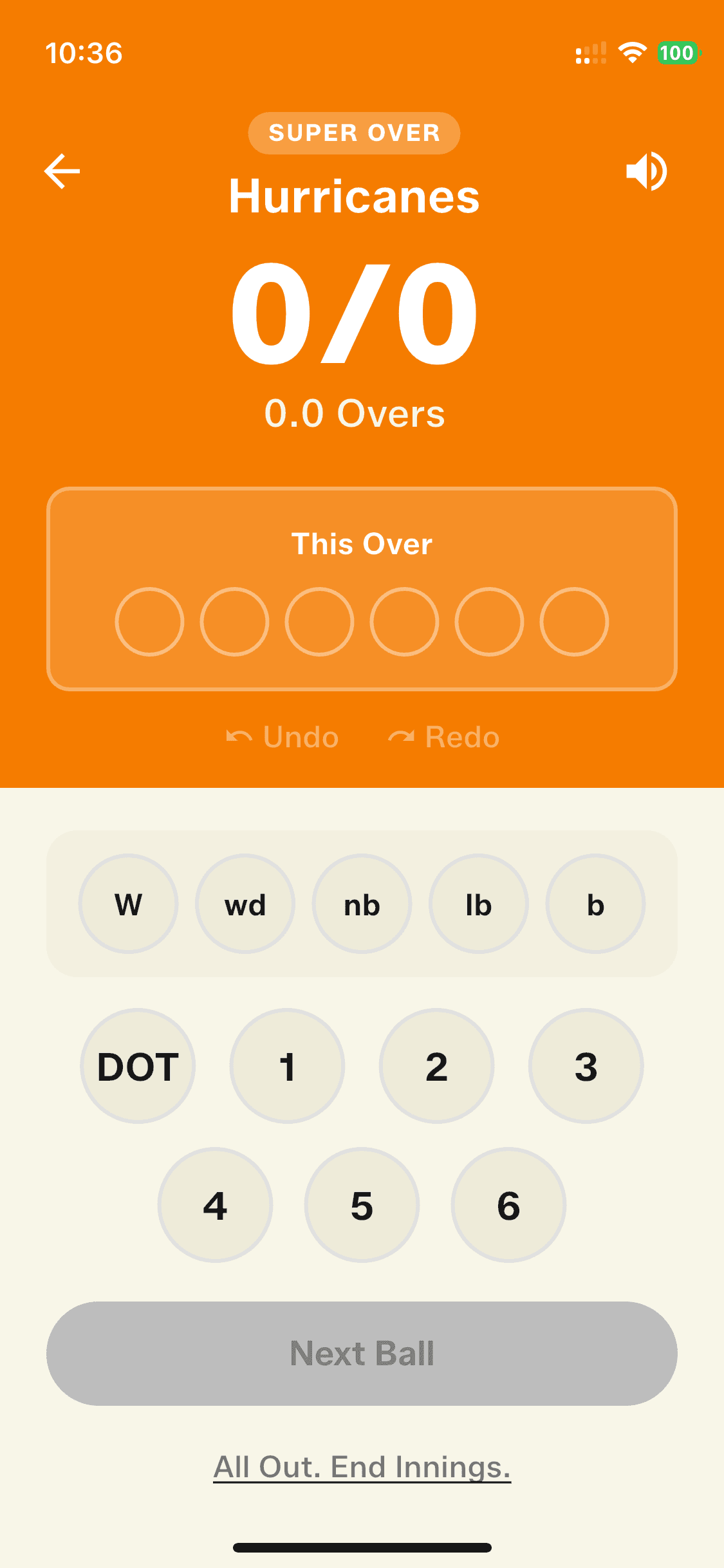Mute the sound with the speaker icon
The height and width of the screenshot is (1568, 724).
coord(646,171)
